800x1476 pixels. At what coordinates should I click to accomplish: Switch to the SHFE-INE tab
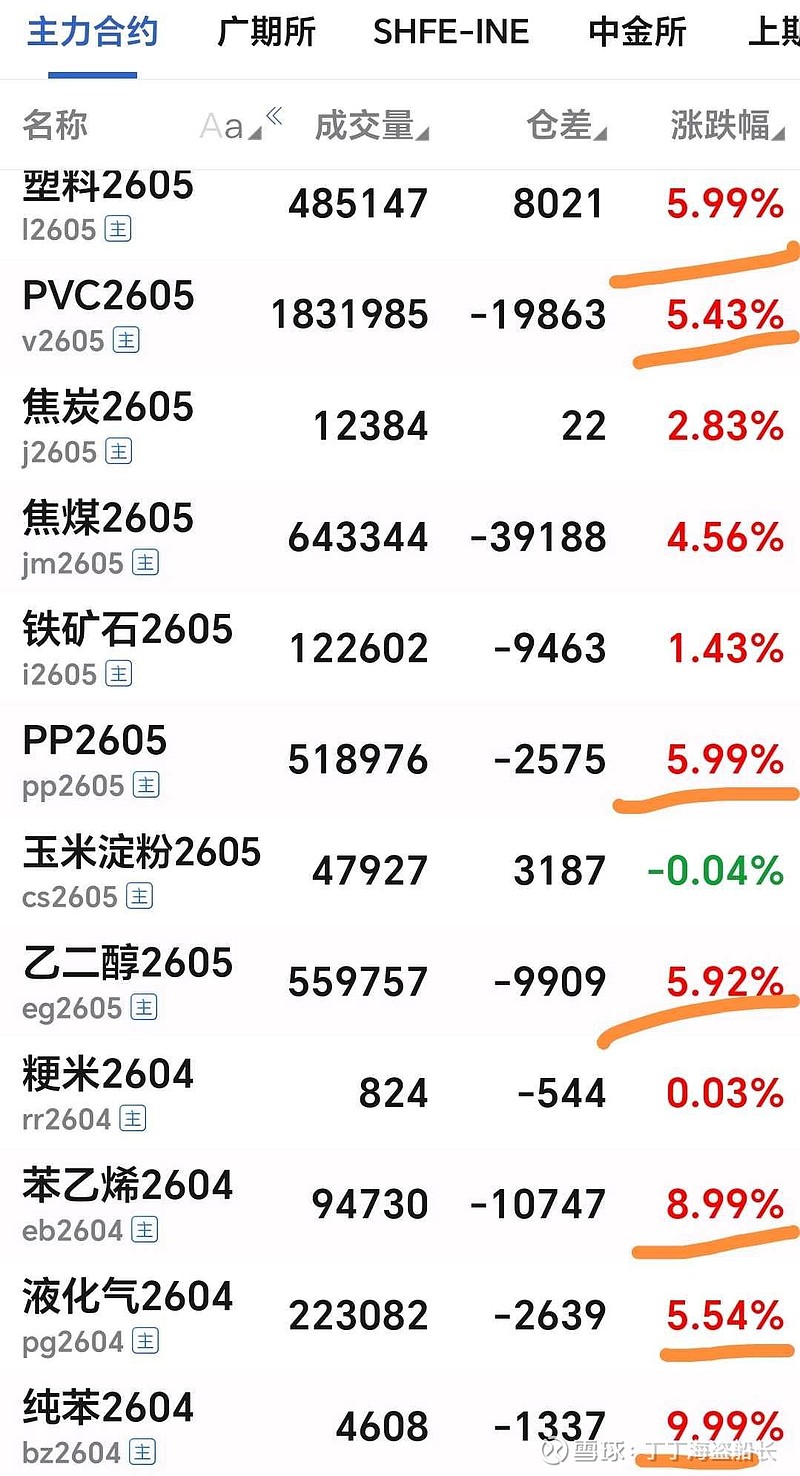pos(451,32)
